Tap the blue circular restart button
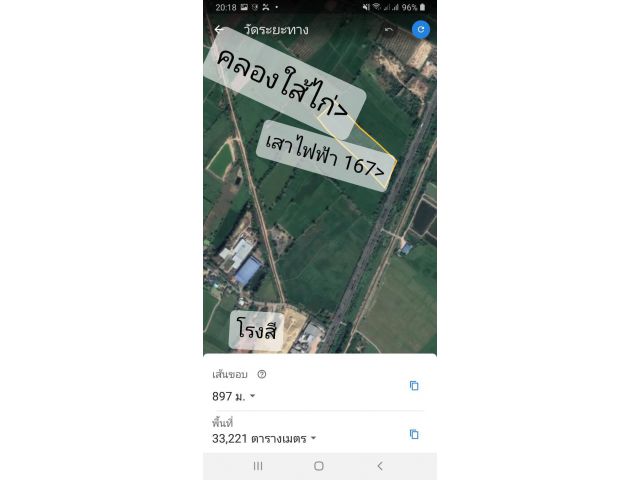Image resolution: width=640 pixels, height=480 pixels. click(x=420, y=30)
